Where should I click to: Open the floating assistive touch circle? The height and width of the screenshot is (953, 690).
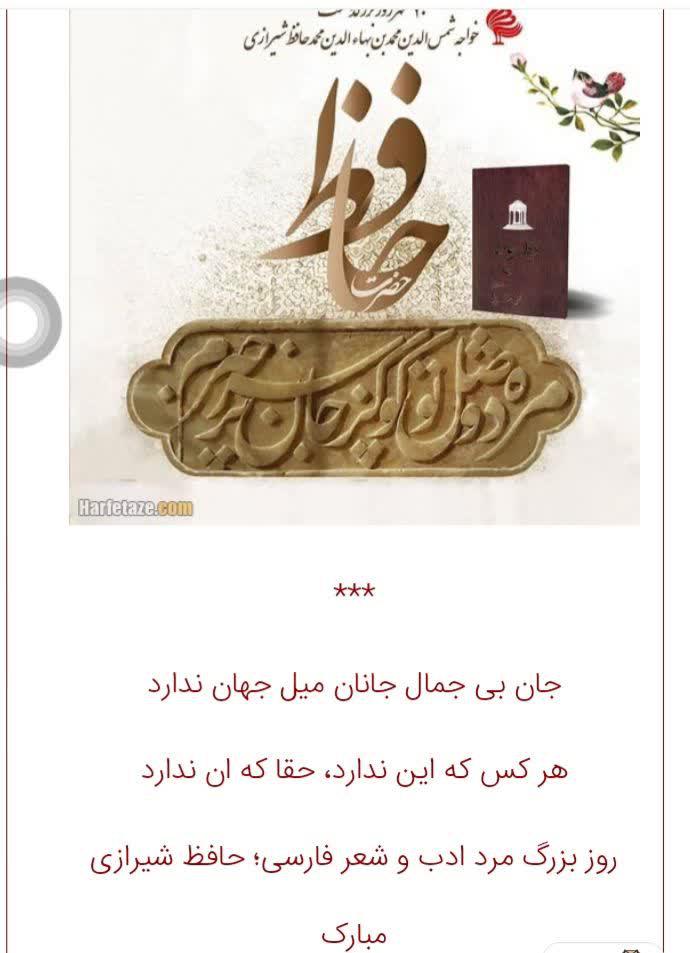point(27,322)
